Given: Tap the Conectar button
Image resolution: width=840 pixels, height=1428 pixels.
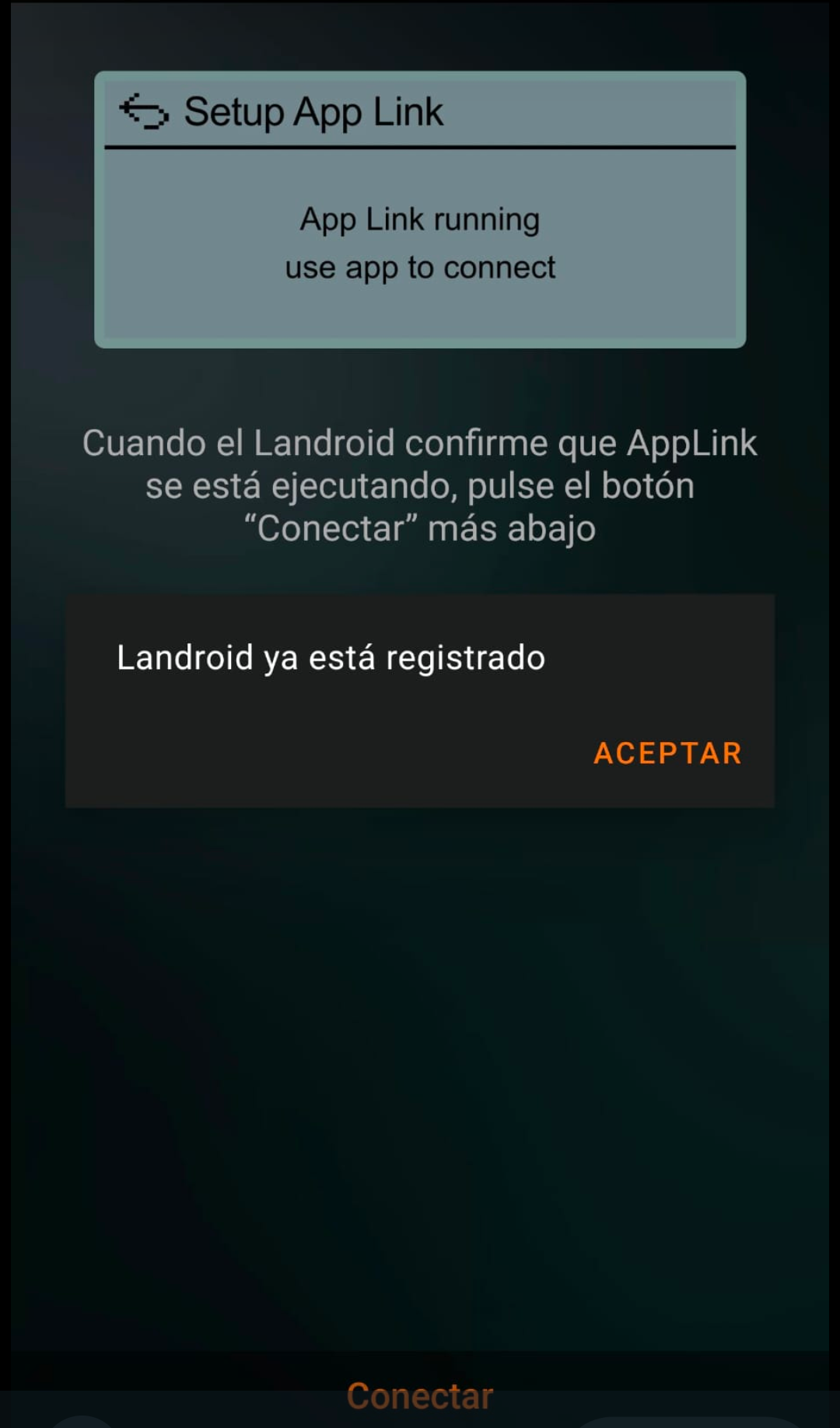Looking at the screenshot, I should 420,1396.
